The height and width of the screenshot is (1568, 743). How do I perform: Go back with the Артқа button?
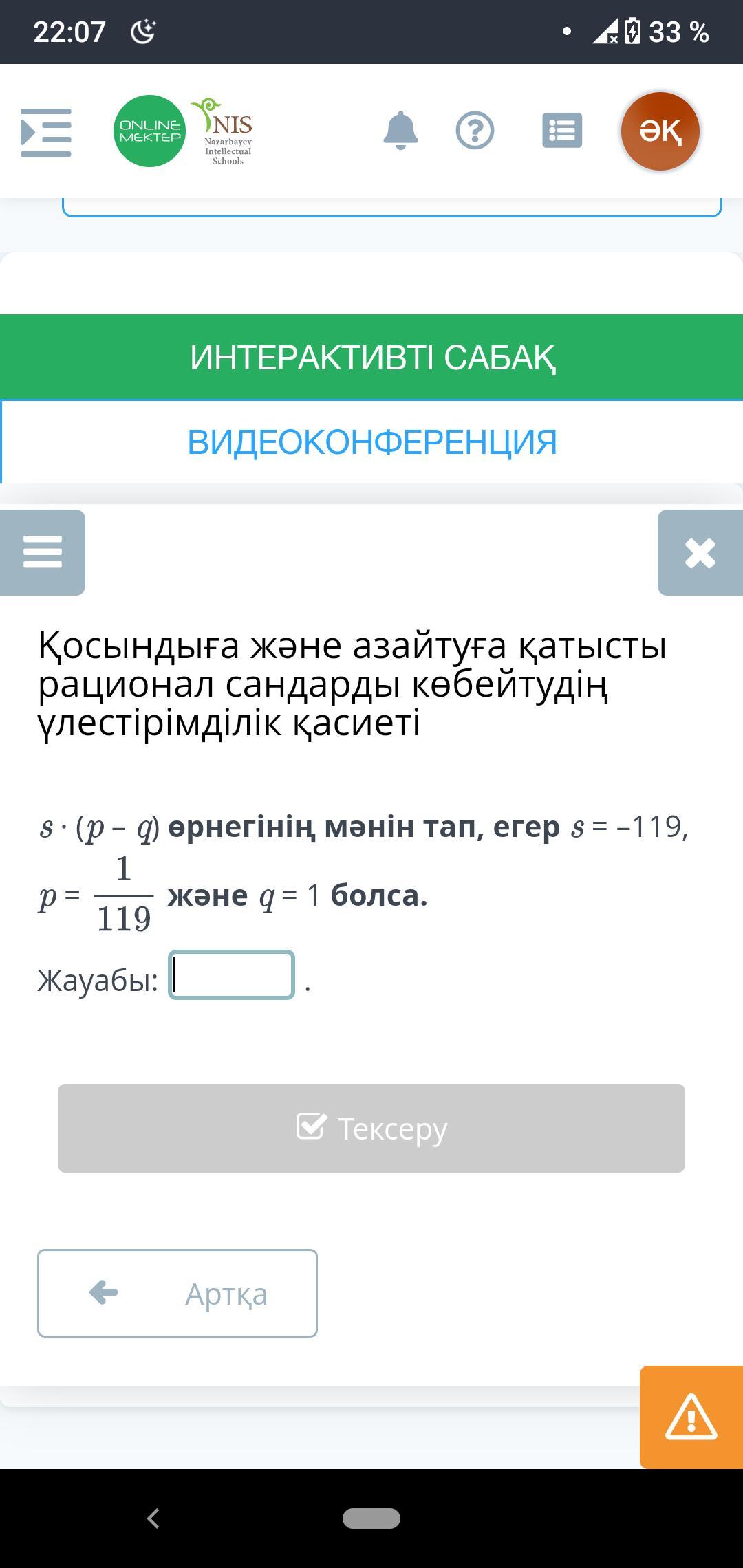pos(177,1294)
